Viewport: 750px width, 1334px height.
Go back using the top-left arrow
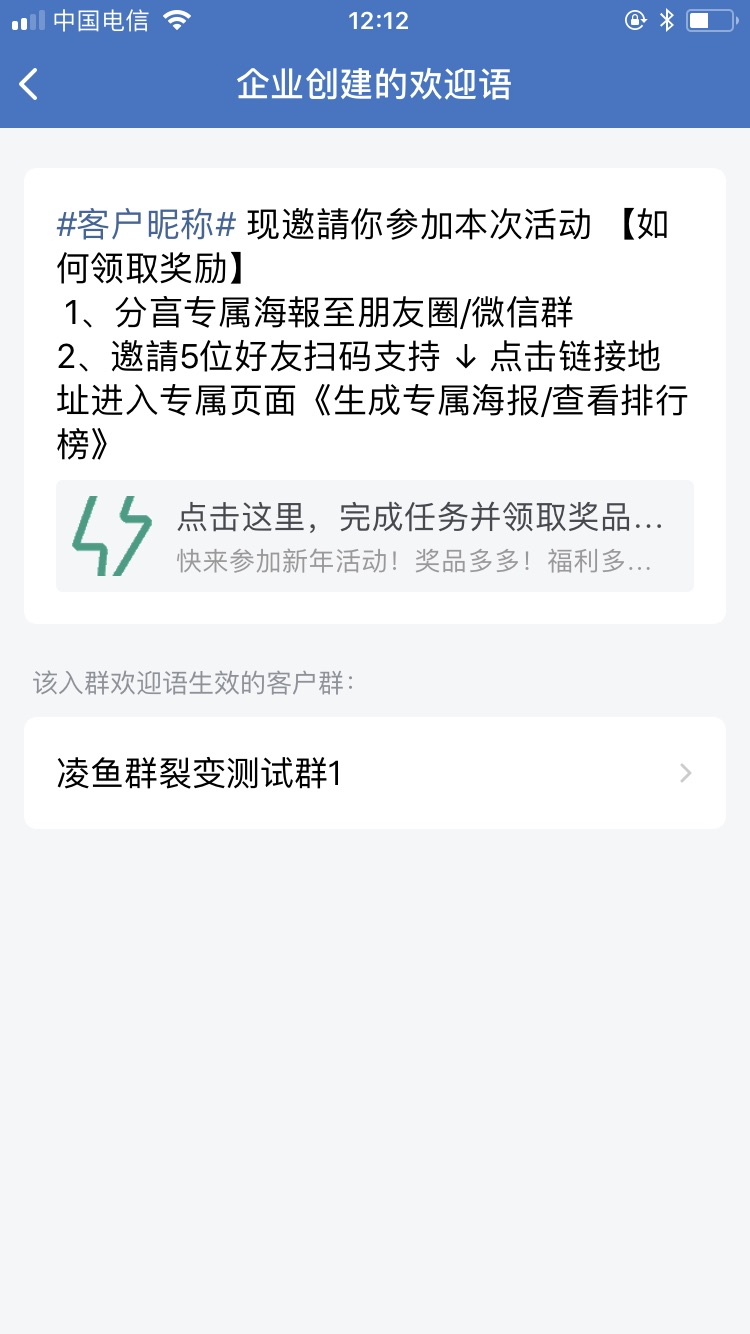pyautogui.click(x=29, y=84)
